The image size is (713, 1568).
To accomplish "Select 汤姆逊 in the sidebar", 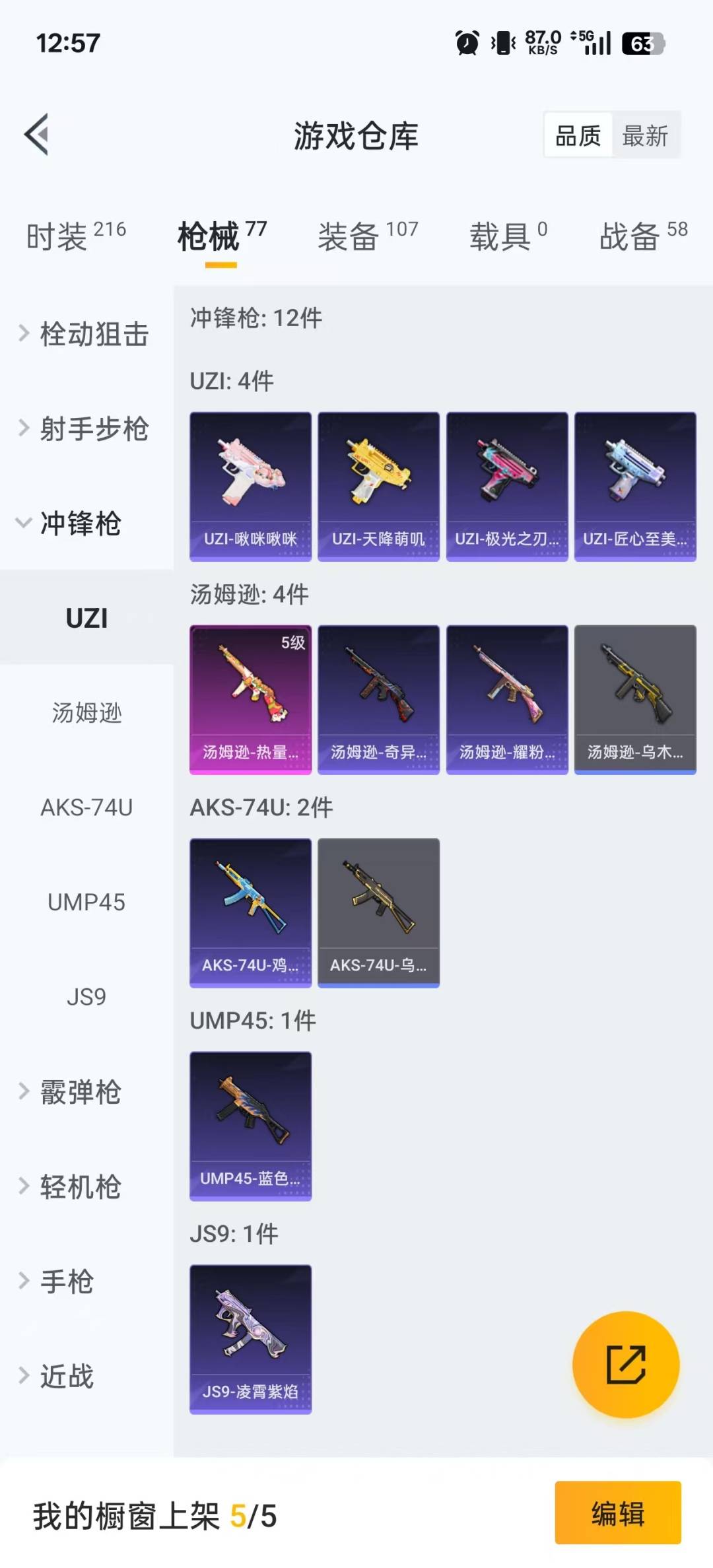I will (86, 713).
